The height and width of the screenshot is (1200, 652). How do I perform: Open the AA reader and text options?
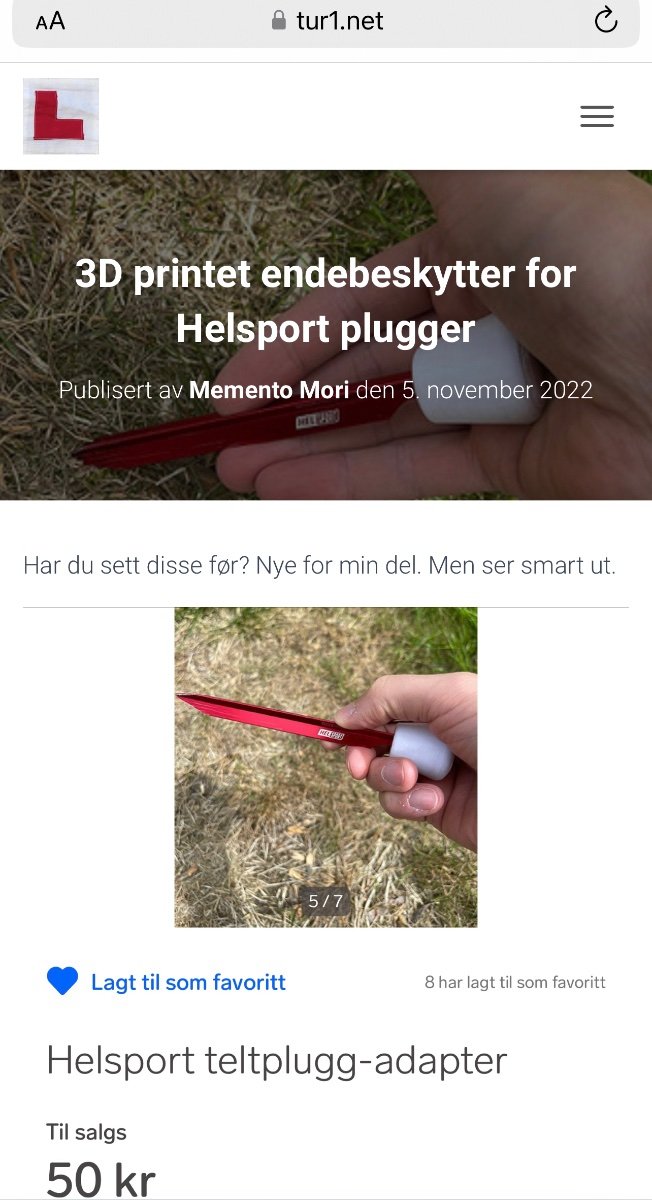pyautogui.click(x=50, y=22)
